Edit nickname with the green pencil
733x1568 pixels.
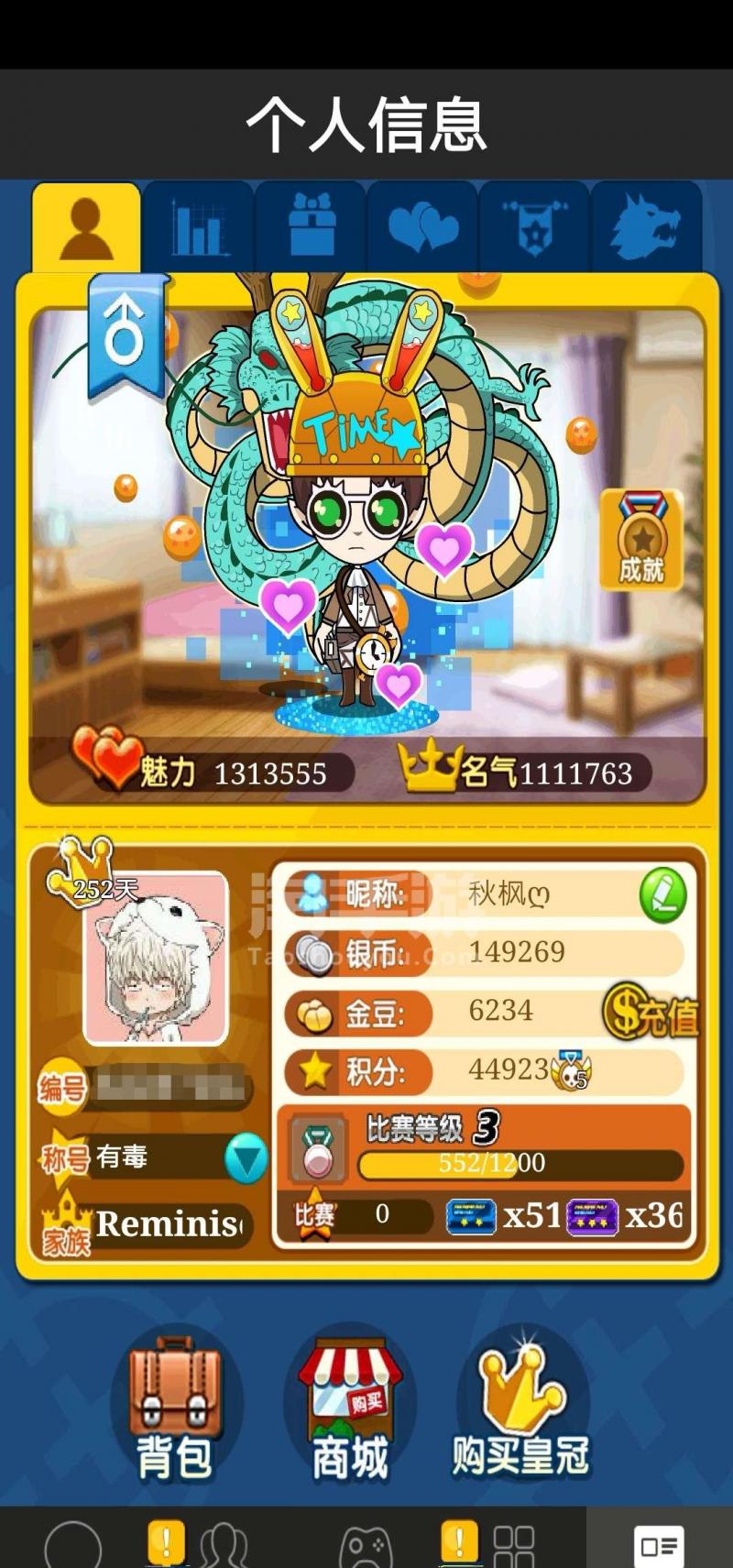[x=662, y=894]
